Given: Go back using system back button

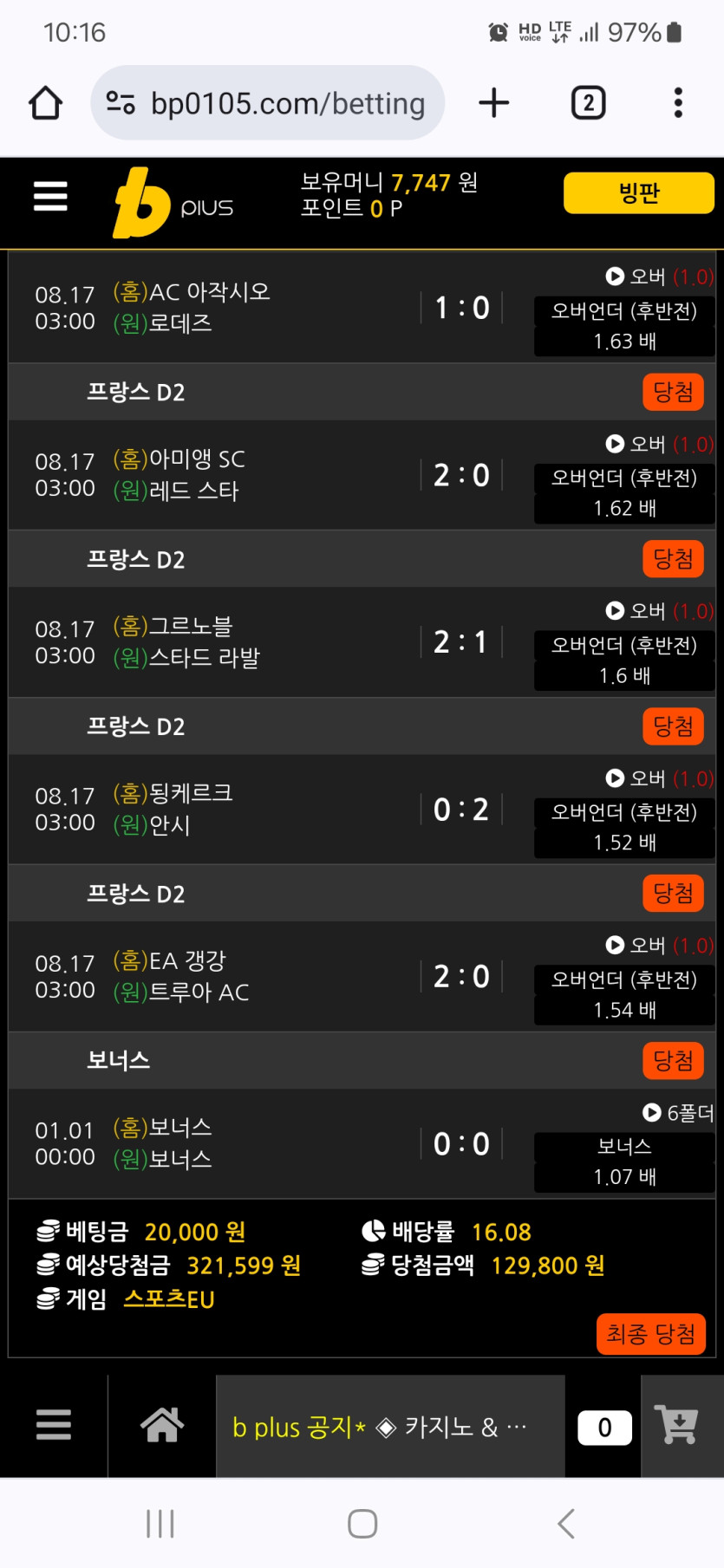Looking at the screenshot, I should [x=566, y=1524].
